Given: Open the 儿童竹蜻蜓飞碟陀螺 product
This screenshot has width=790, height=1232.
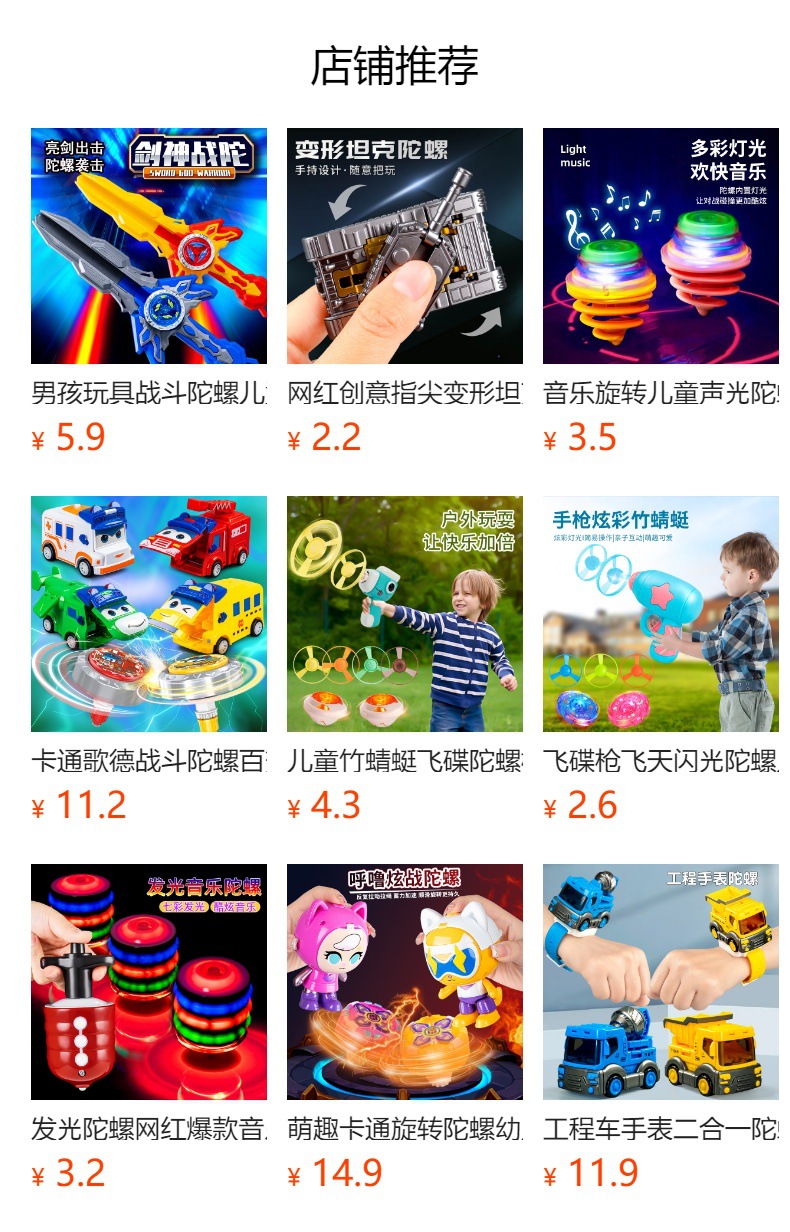Looking at the screenshot, I should (x=404, y=614).
